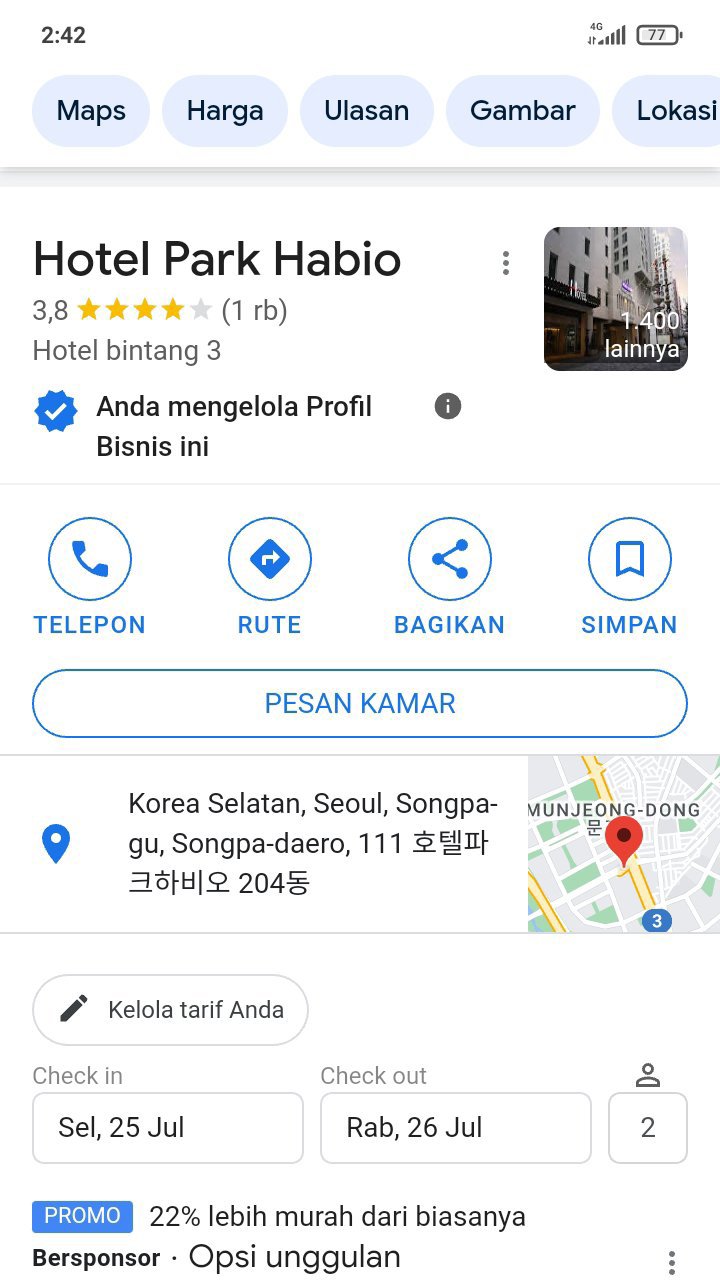Adjust the number of guests
This screenshot has height=1280, width=720.
[x=648, y=1128]
